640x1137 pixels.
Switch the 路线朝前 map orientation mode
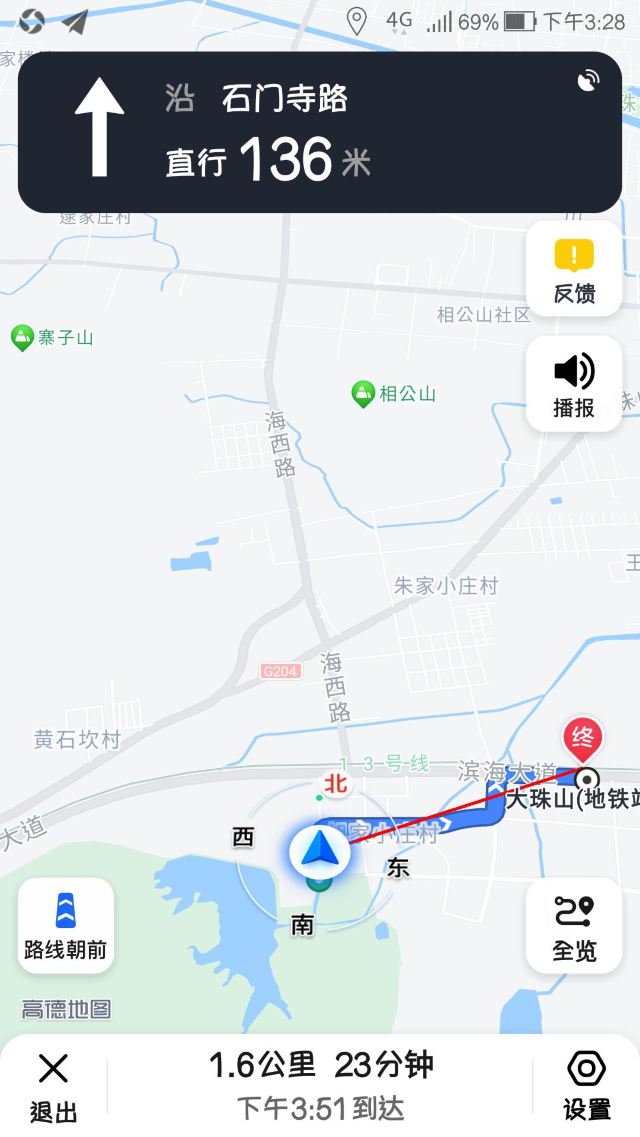pos(65,925)
